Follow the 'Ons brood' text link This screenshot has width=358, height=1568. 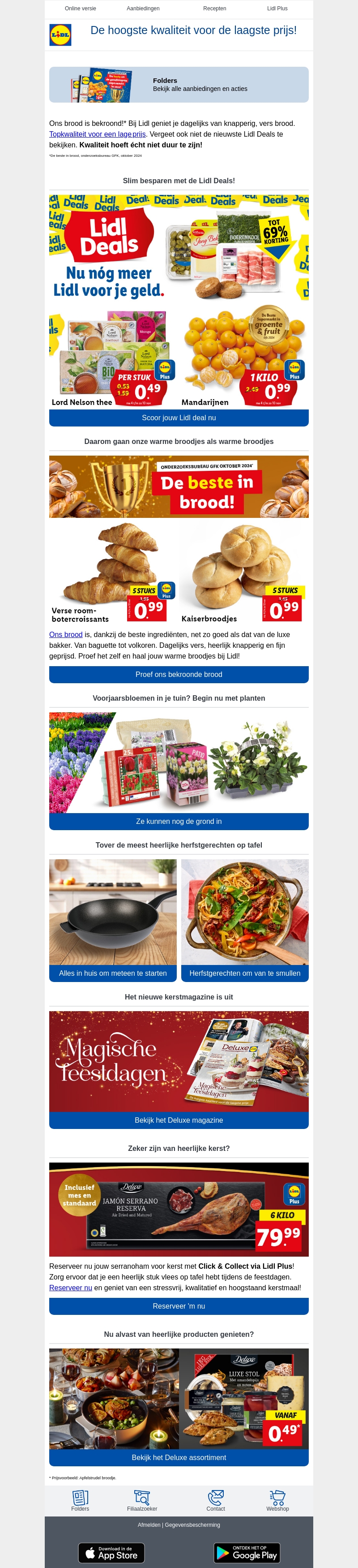click(66, 634)
